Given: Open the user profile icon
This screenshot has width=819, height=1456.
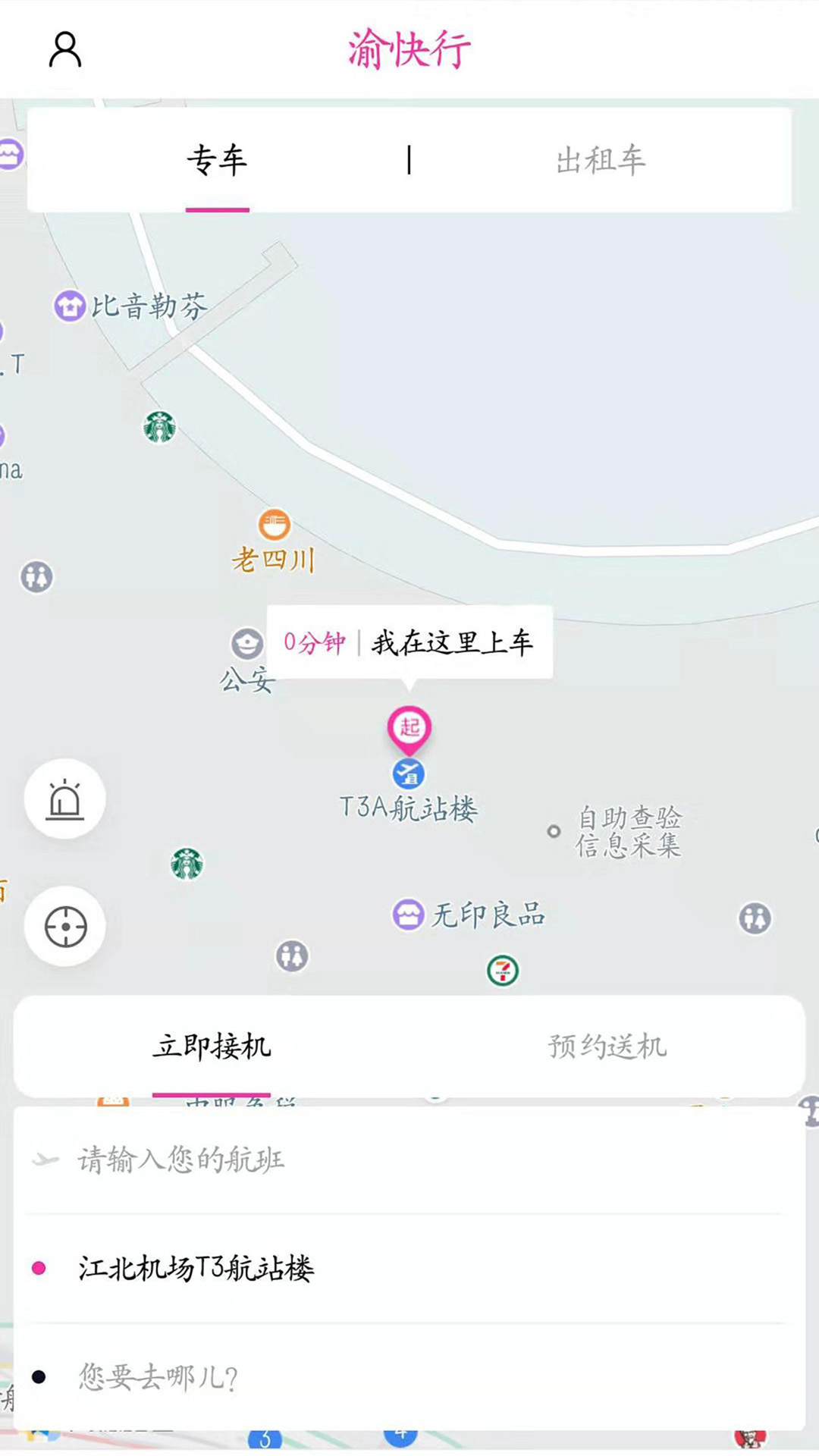Looking at the screenshot, I should (x=65, y=50).
